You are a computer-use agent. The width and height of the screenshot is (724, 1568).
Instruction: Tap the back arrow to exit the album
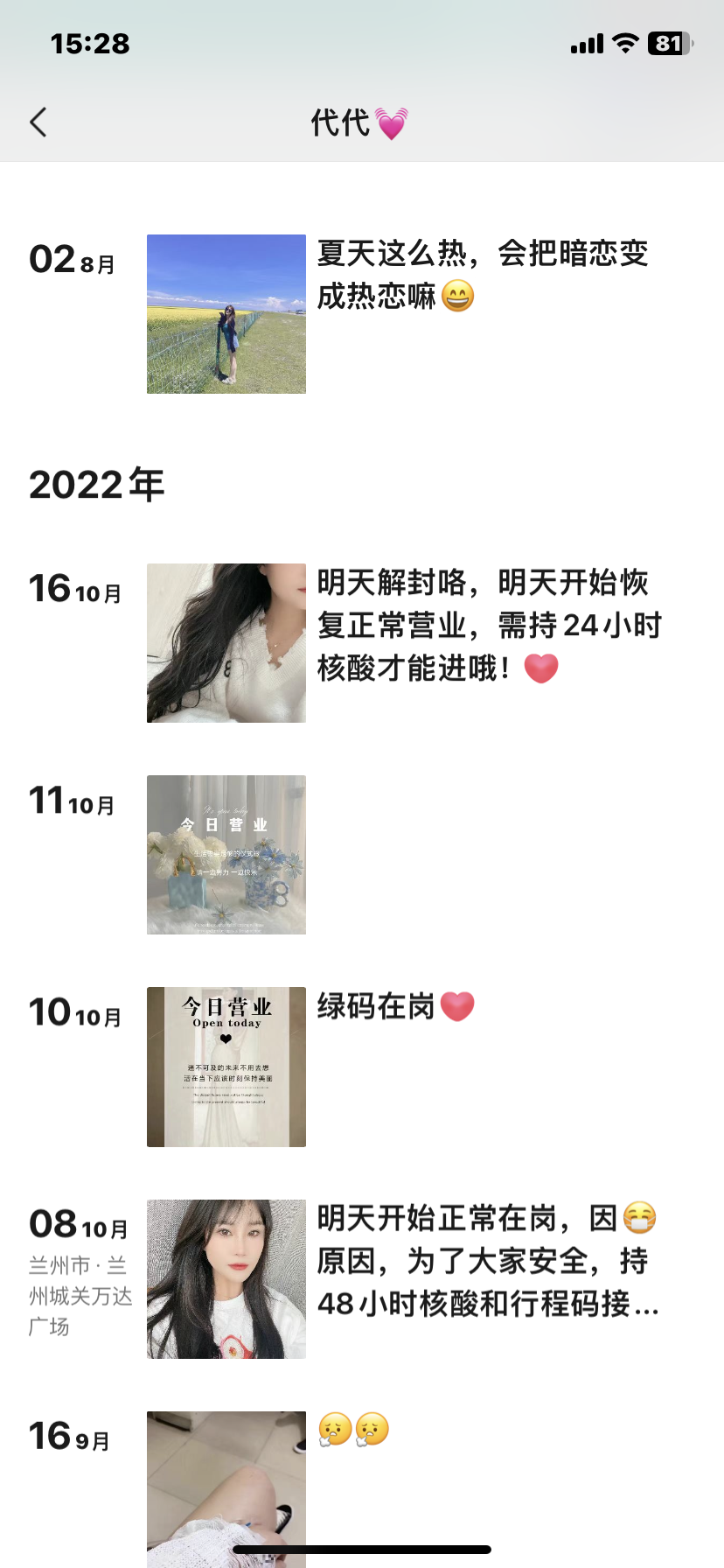38,122
